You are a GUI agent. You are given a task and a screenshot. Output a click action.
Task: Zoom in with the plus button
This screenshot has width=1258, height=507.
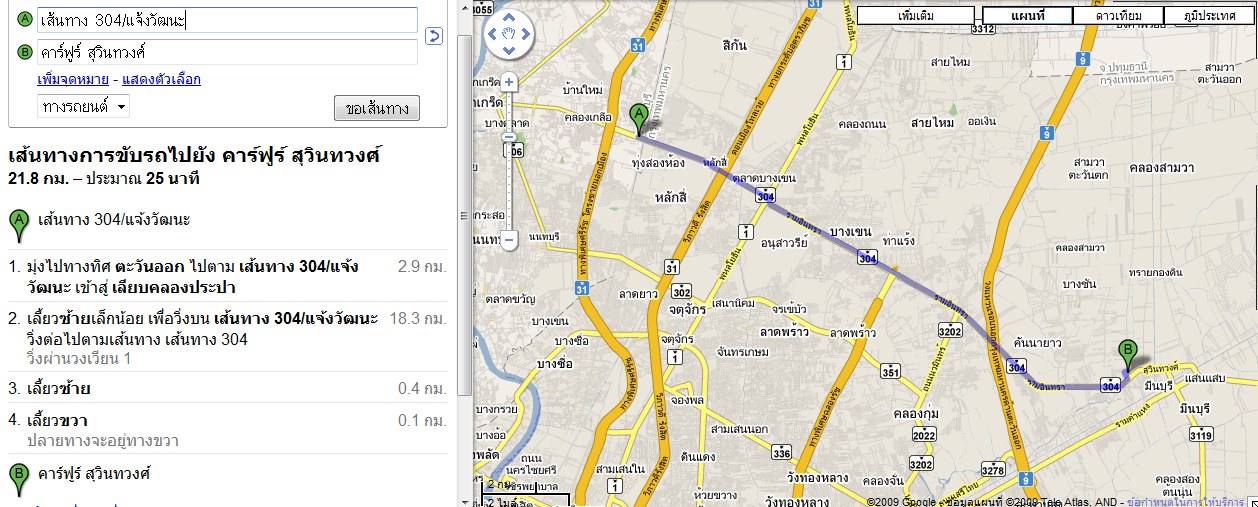pos(509,82)
